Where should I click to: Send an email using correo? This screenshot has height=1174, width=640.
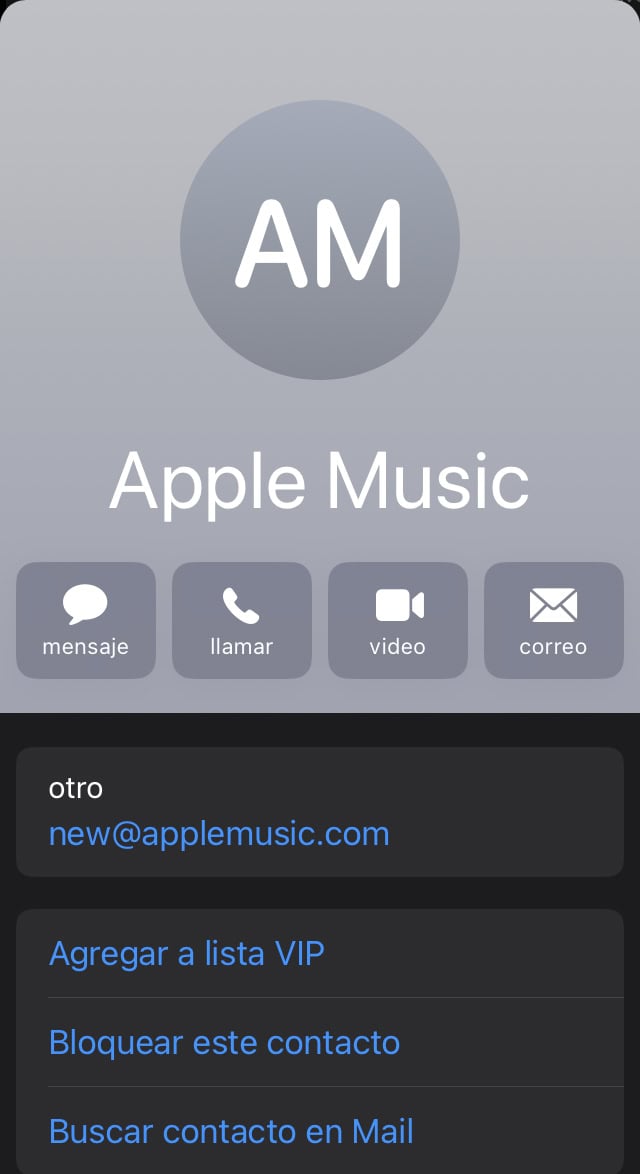(x=553, y=620)
